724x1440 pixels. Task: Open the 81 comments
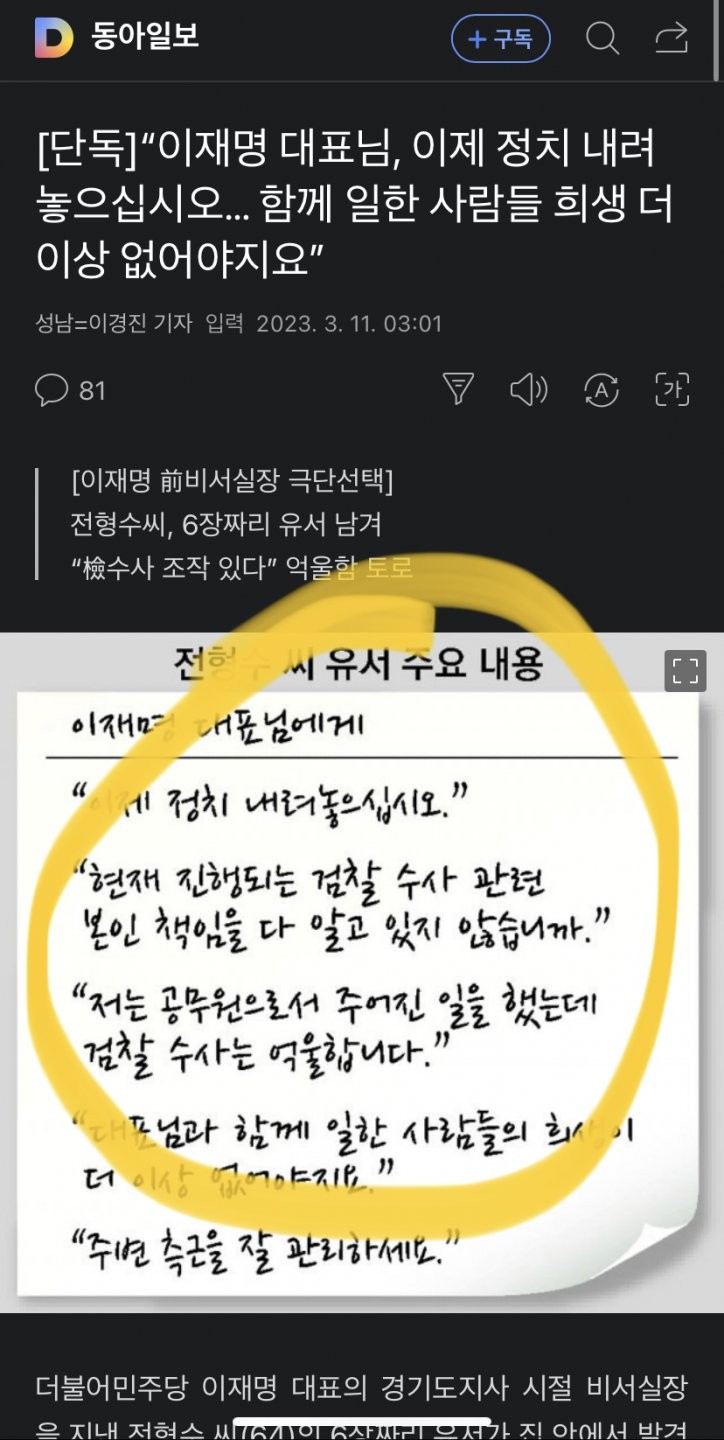tap(70, 390)
